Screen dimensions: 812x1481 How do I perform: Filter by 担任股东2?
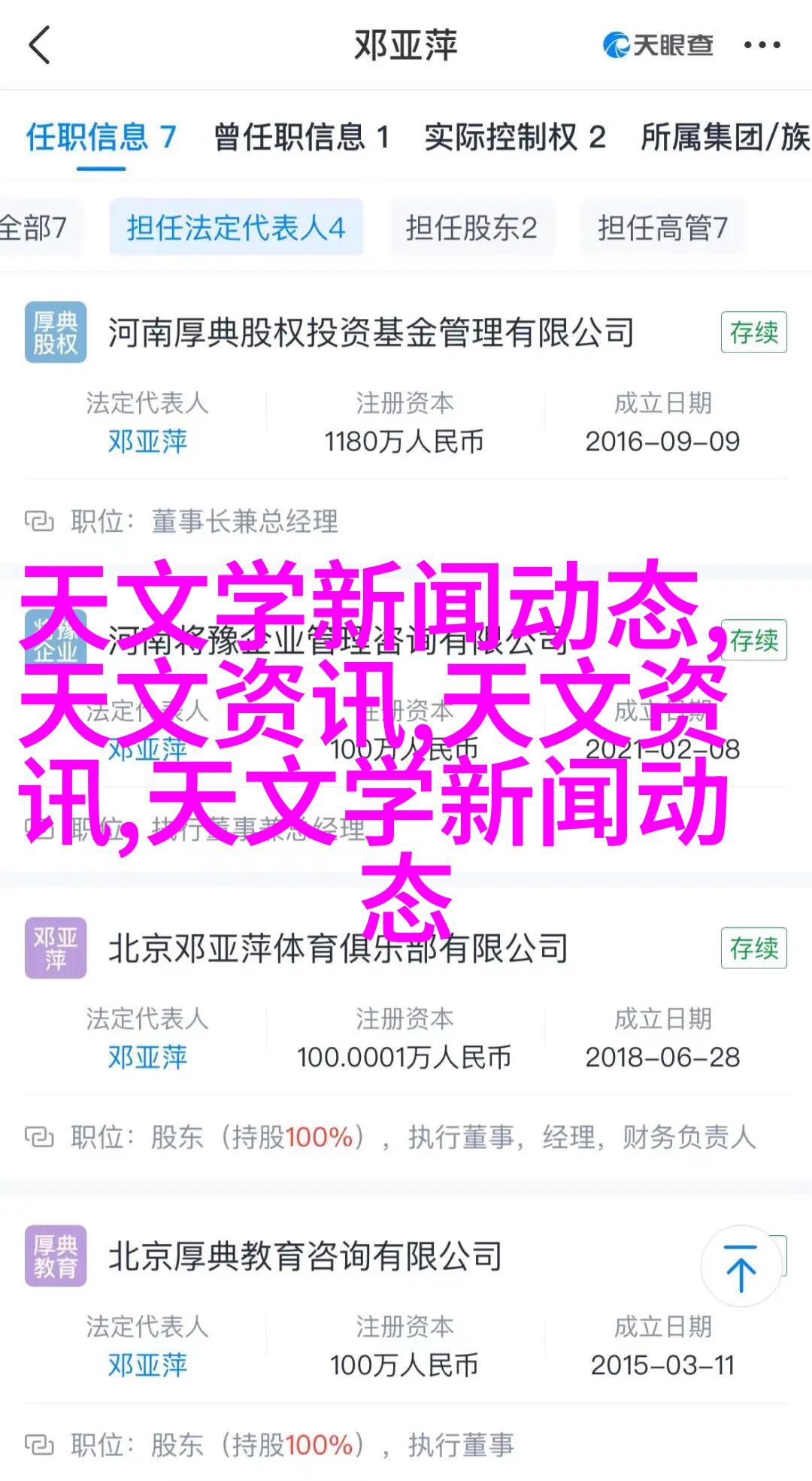coord(471,227)
